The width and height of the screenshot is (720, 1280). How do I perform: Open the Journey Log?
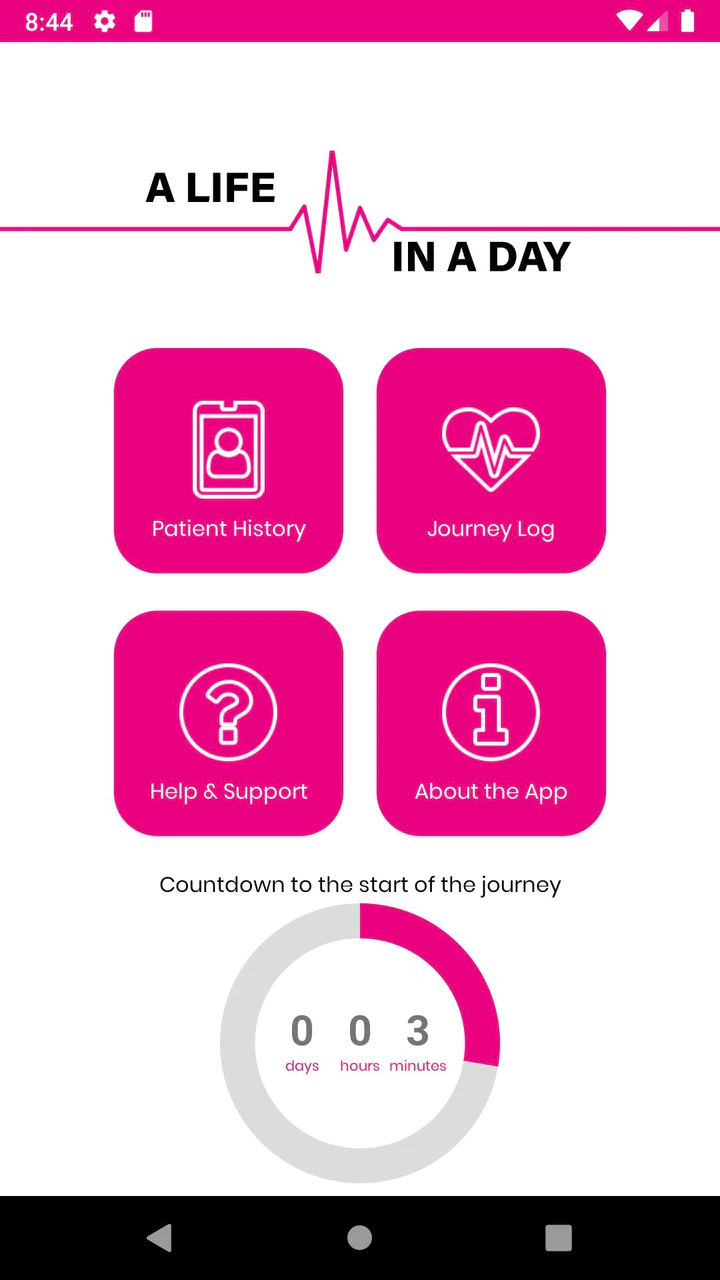click(x=491, y=461)
